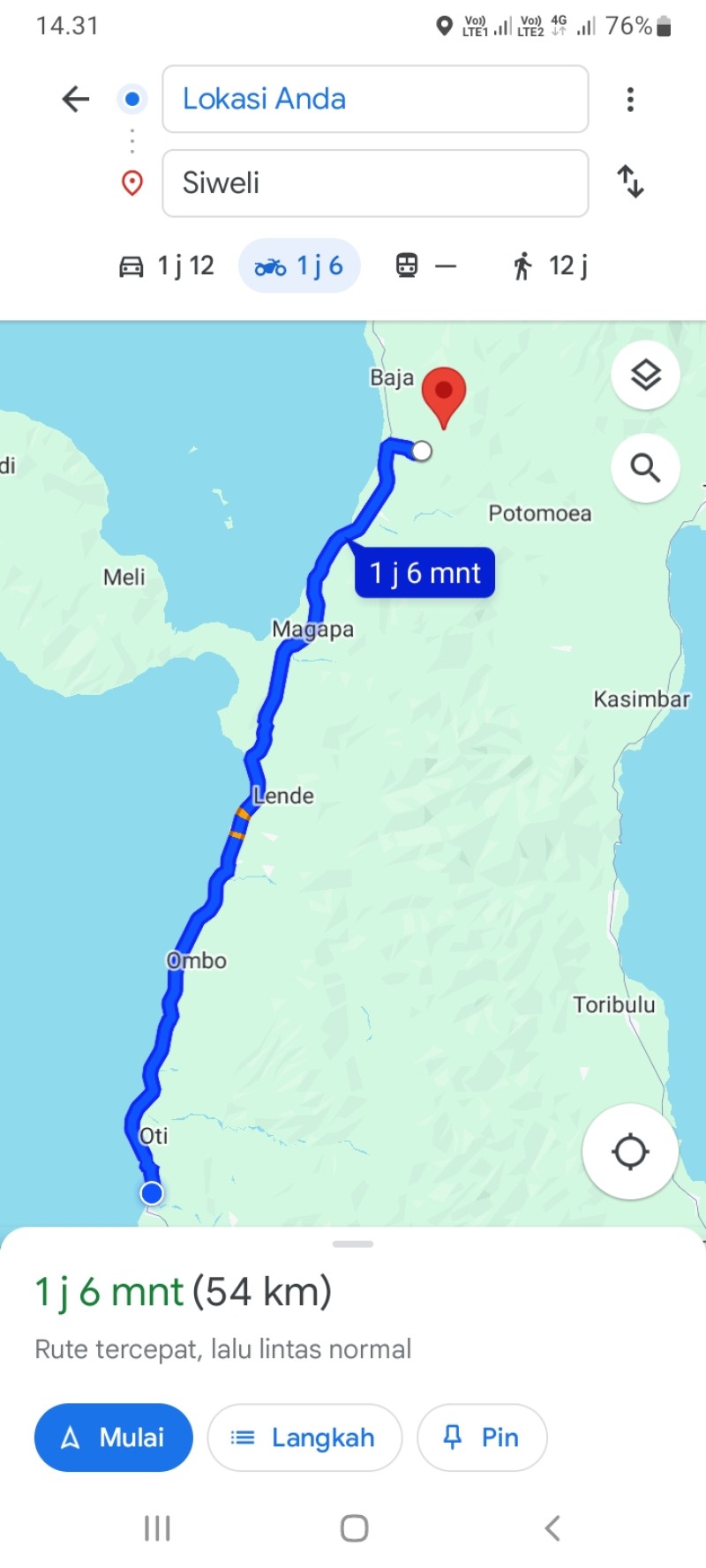
Task: Search along the route
Action: [645, 468]
